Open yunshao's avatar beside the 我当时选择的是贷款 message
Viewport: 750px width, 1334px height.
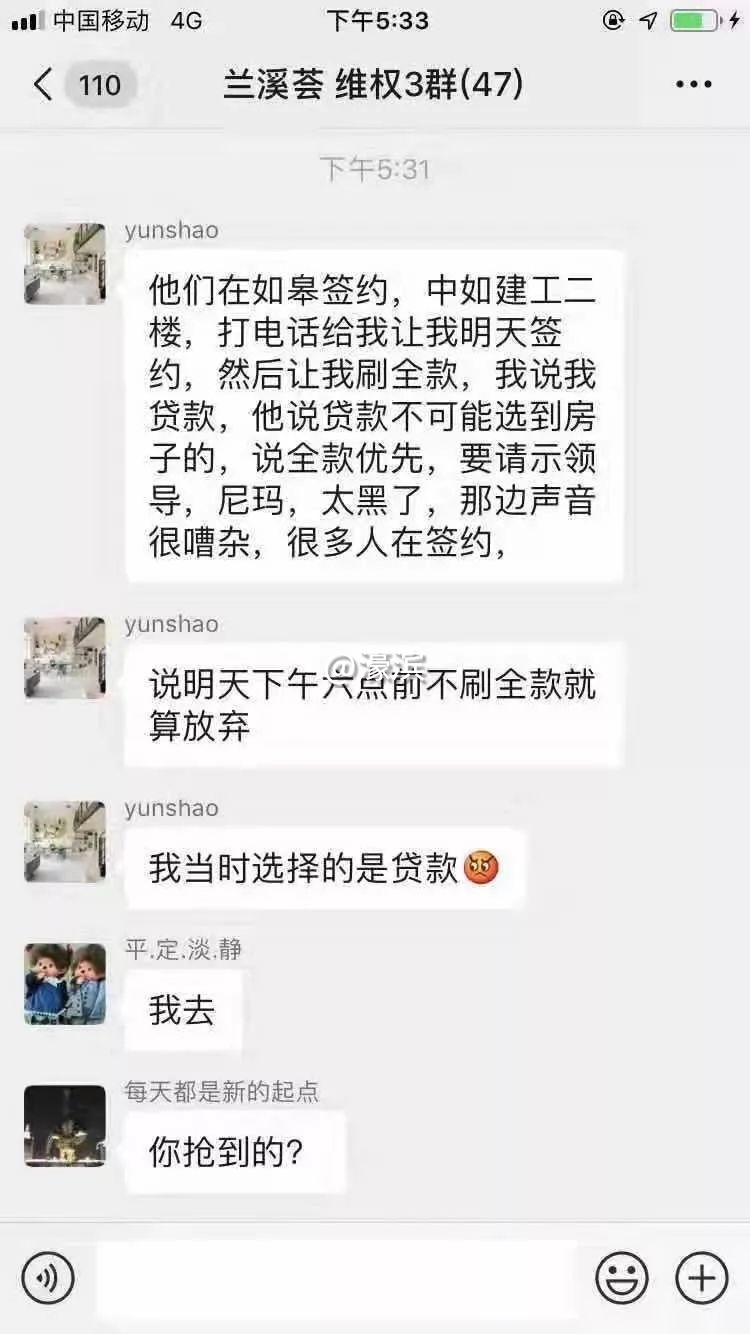click(x=65, y=841)
